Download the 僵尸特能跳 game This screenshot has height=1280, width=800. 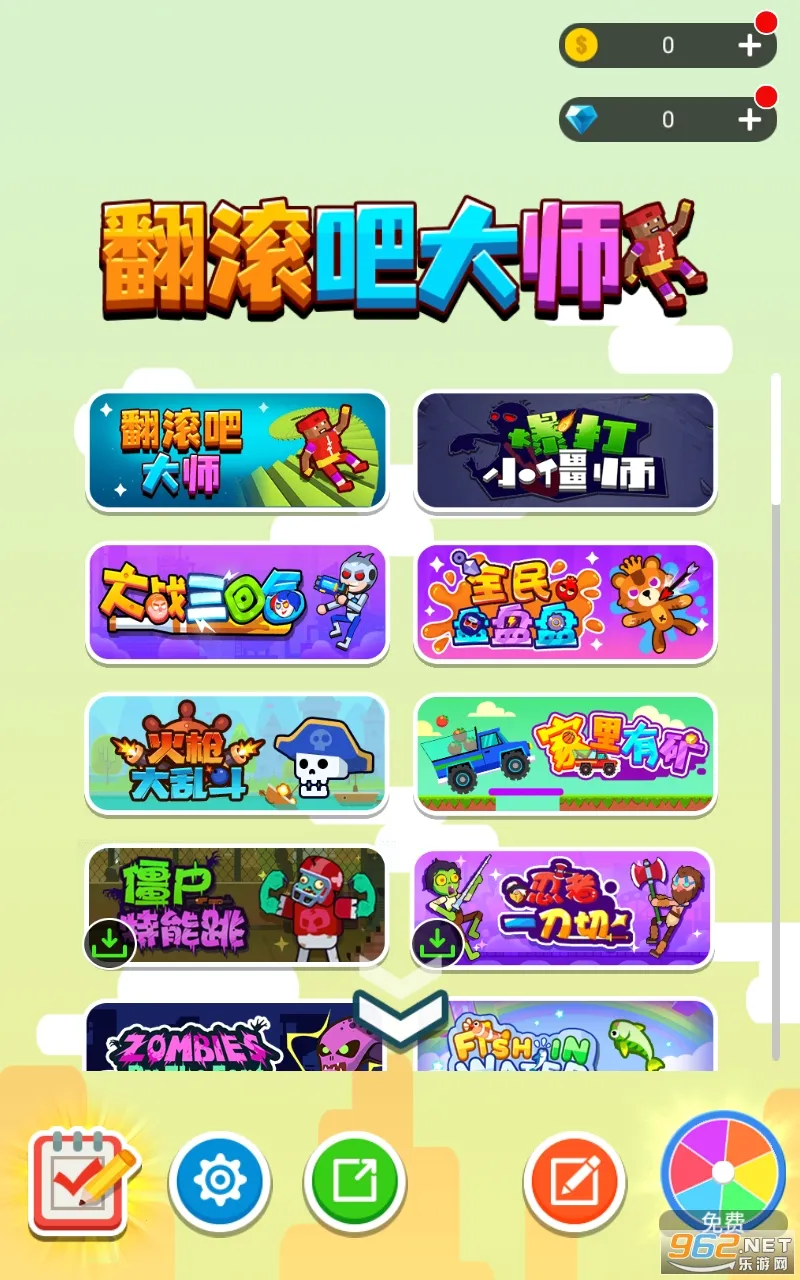[110, 942]
